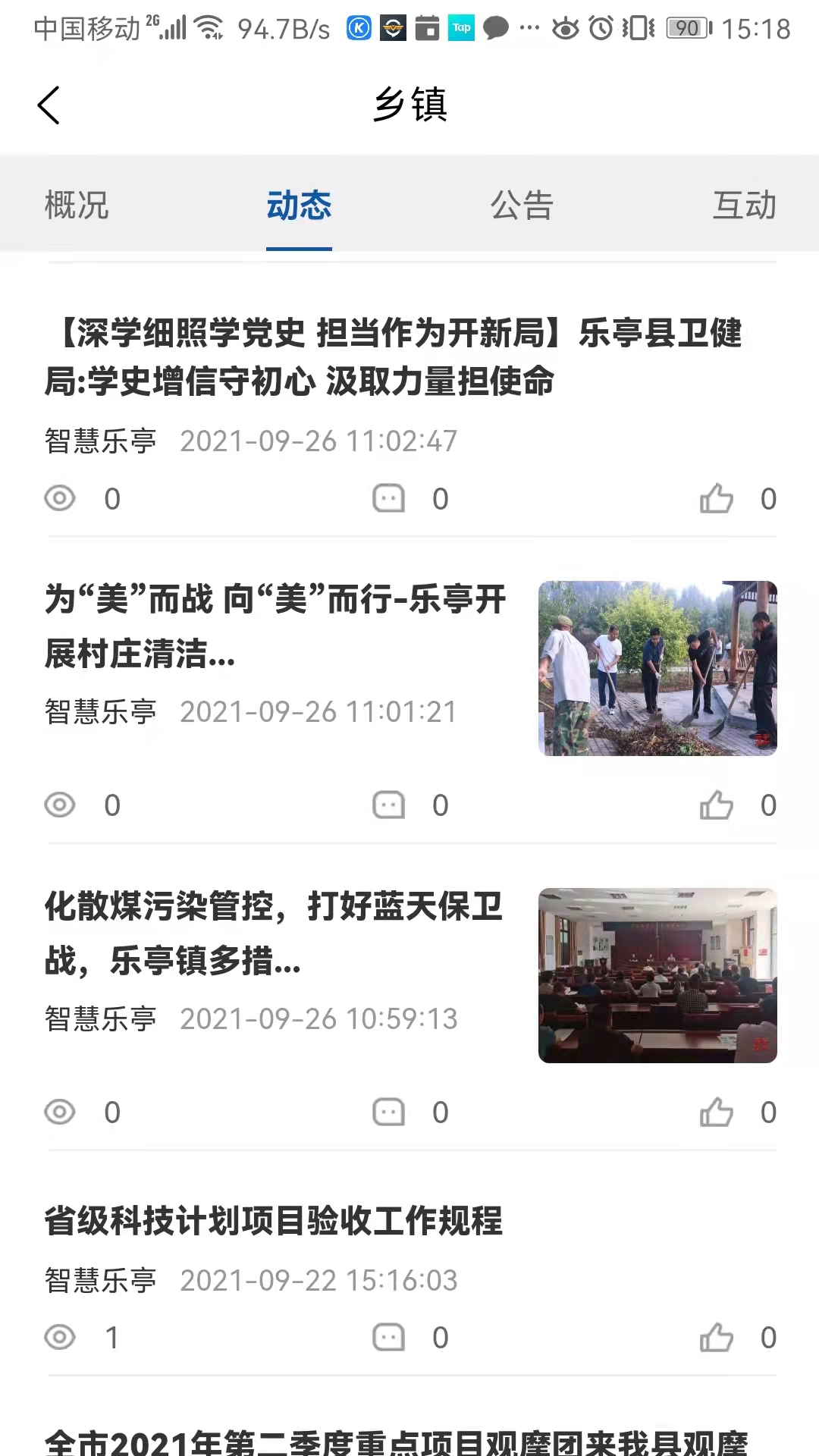The height and width of the screenshot is (1456, 819).
Task: Open 省级科技计划项目验收工作规程 article
Action: point(275,1221)
